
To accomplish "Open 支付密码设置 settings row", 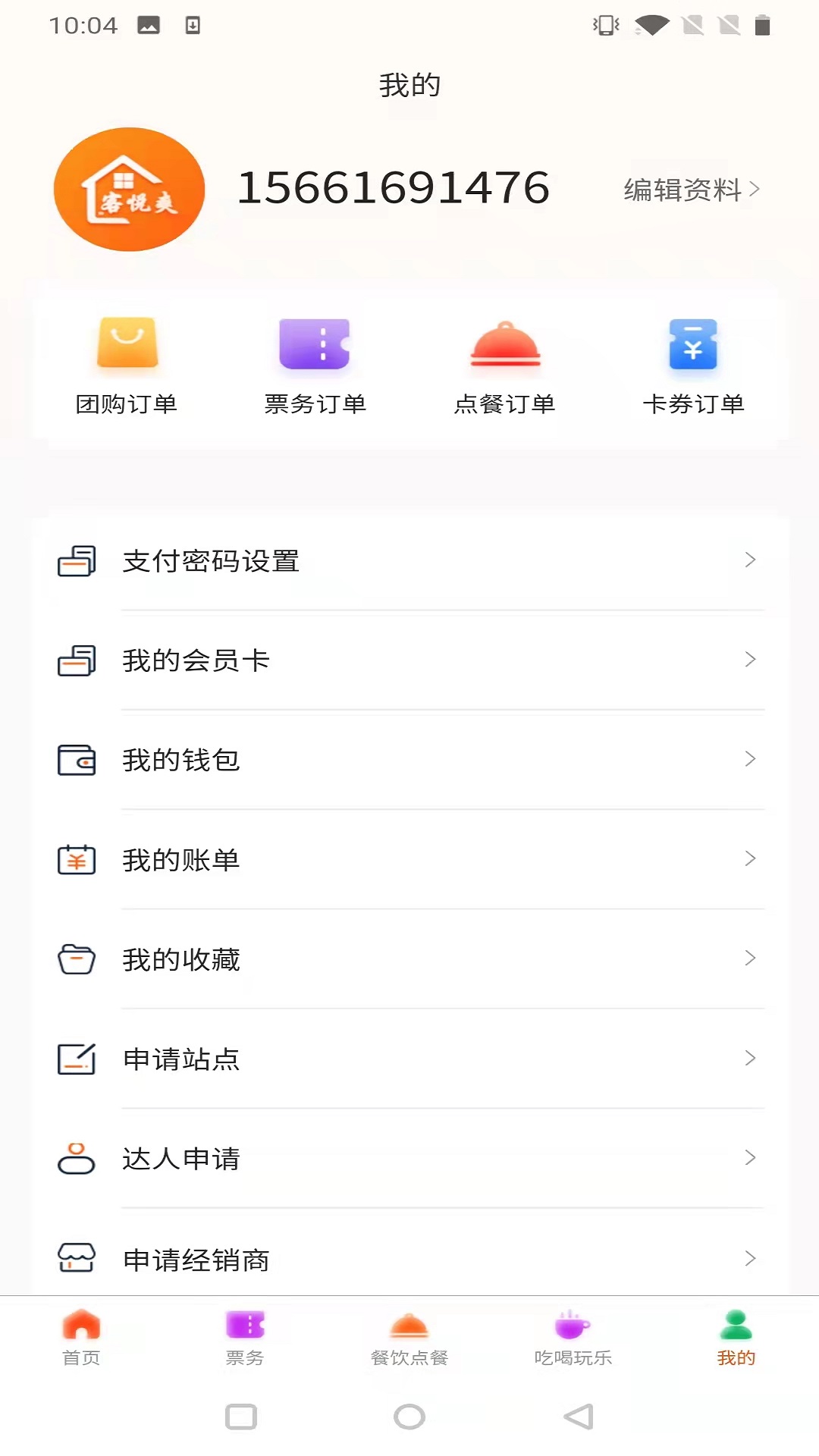I will click(409, 561).
